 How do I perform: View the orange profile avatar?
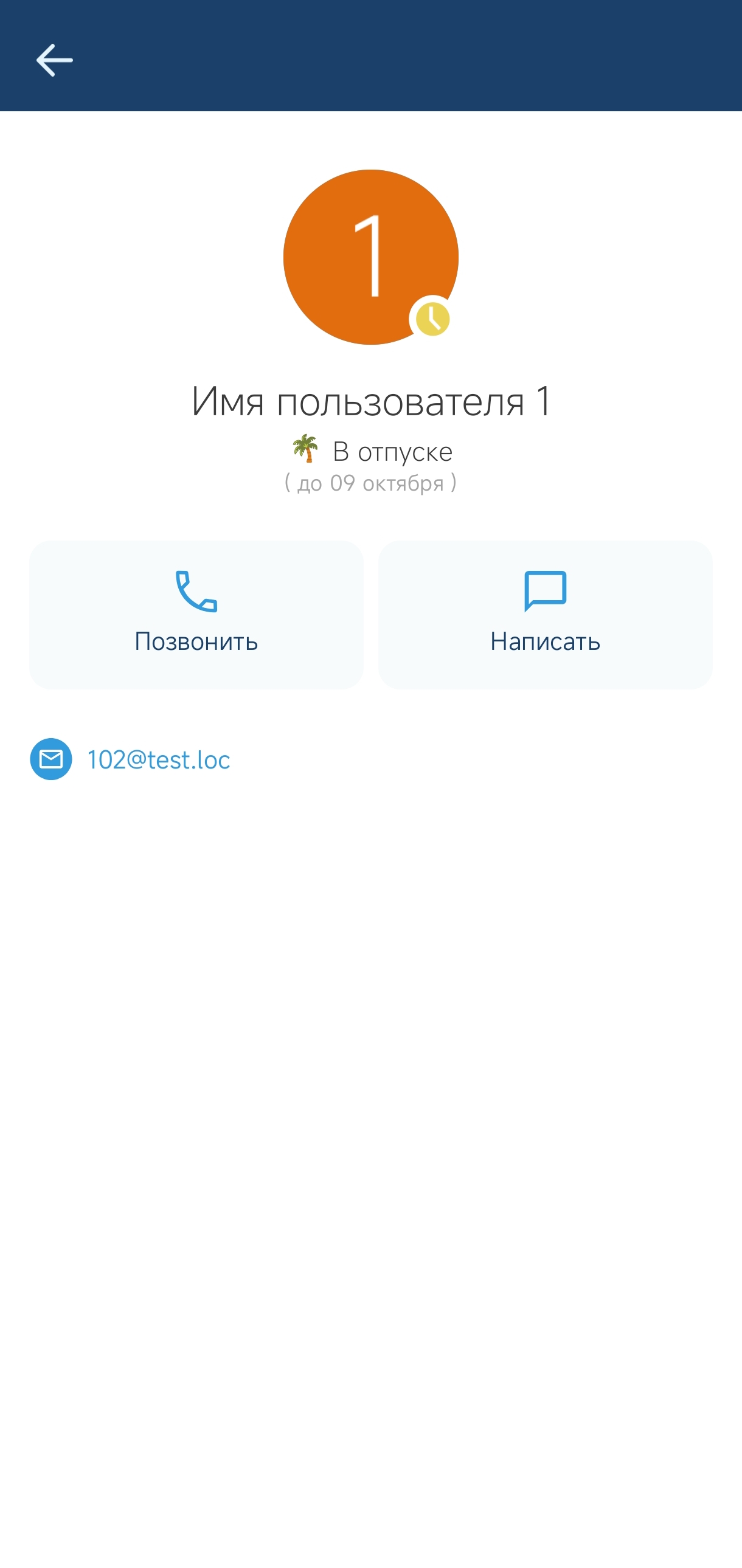pyautogui.click(x=370, y=257)
